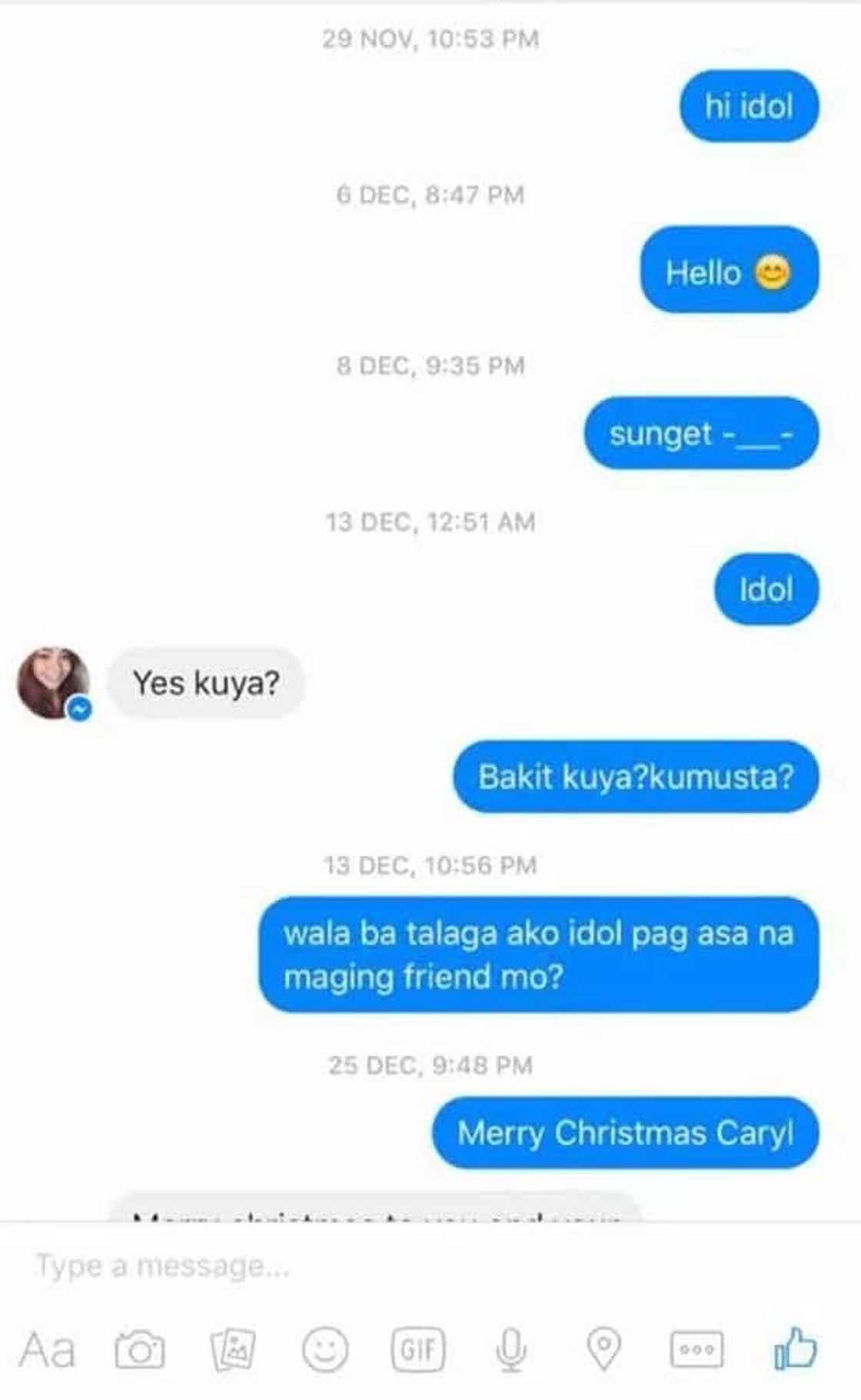The width and height of the screenshot is (861, 1400).
Task: Select the 'Bakit kuya?kumusta?' message
Action: pyautogui.click(x=635, y=778)
